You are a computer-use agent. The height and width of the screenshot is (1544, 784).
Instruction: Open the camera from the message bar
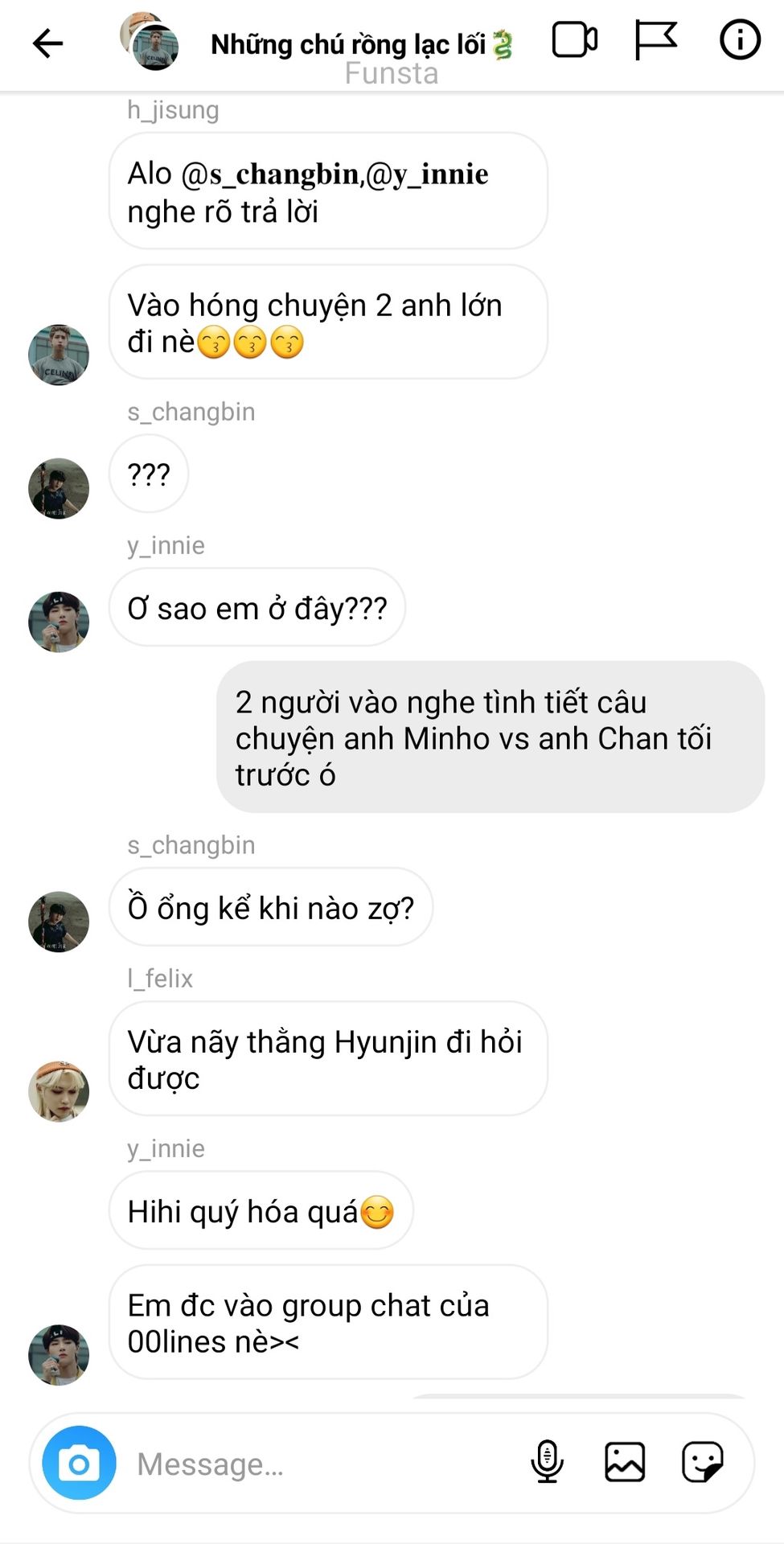point(79,1463)
